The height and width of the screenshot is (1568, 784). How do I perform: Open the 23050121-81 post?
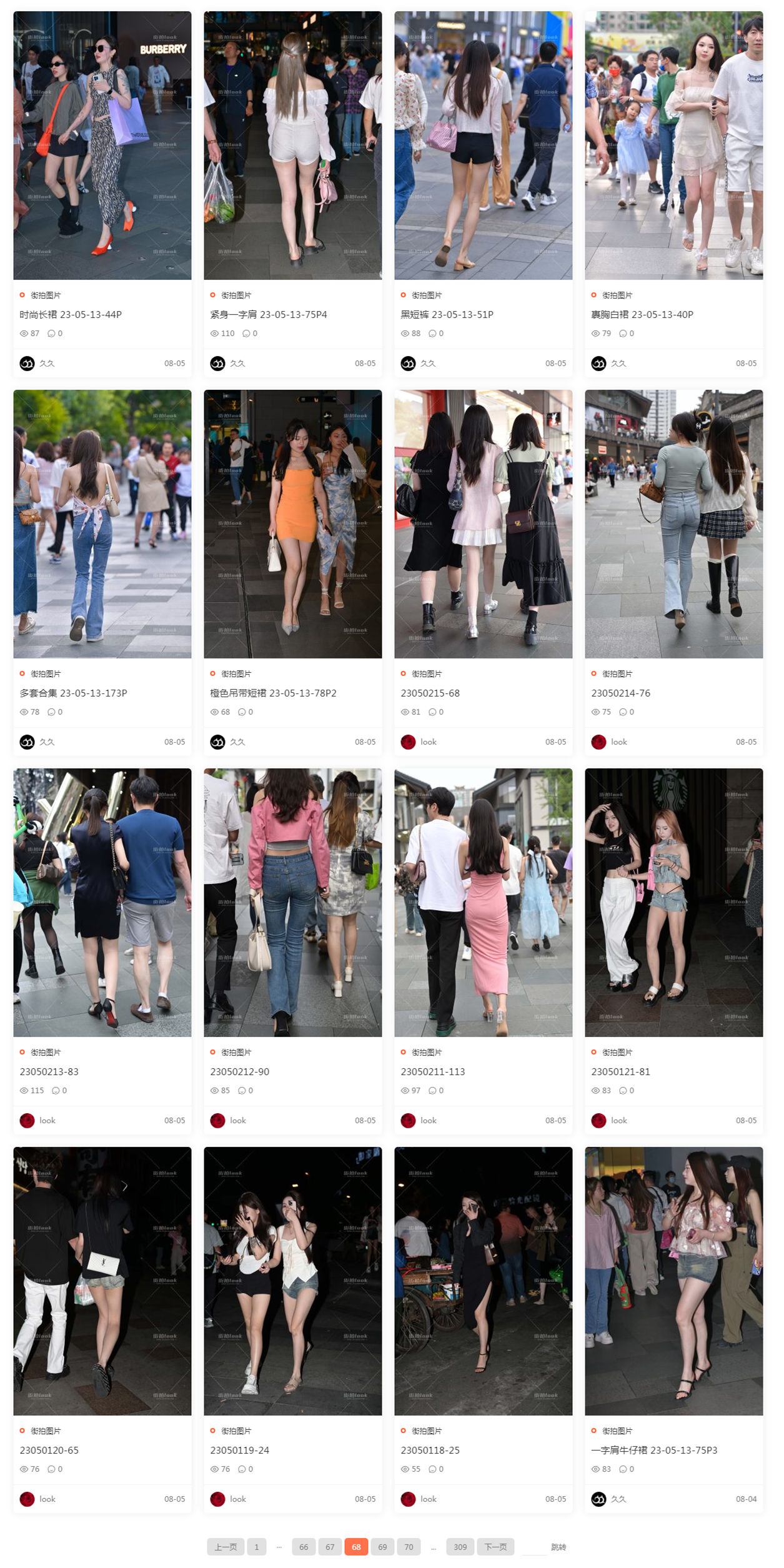tap(620, 1071)
